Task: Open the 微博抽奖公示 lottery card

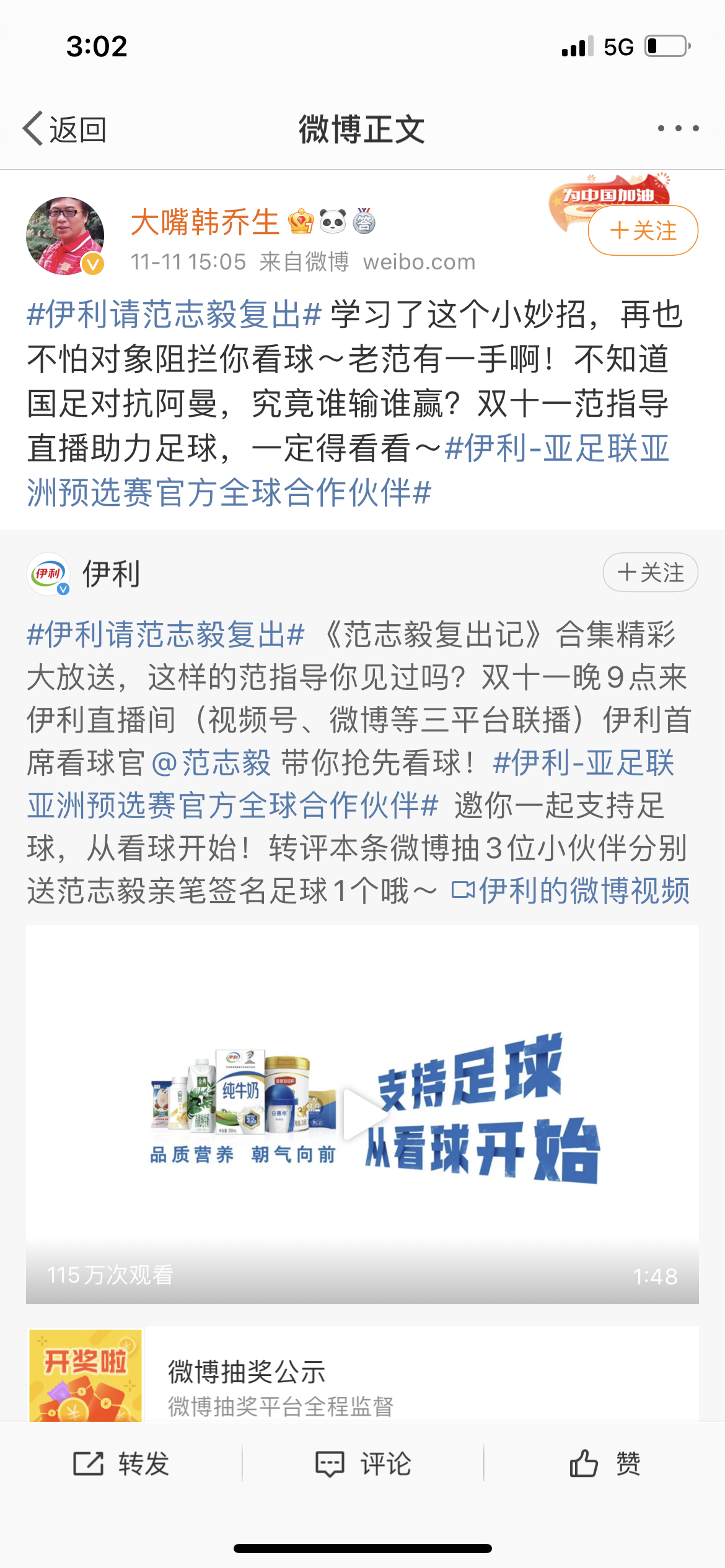Action: click(x=362, y=1376)
